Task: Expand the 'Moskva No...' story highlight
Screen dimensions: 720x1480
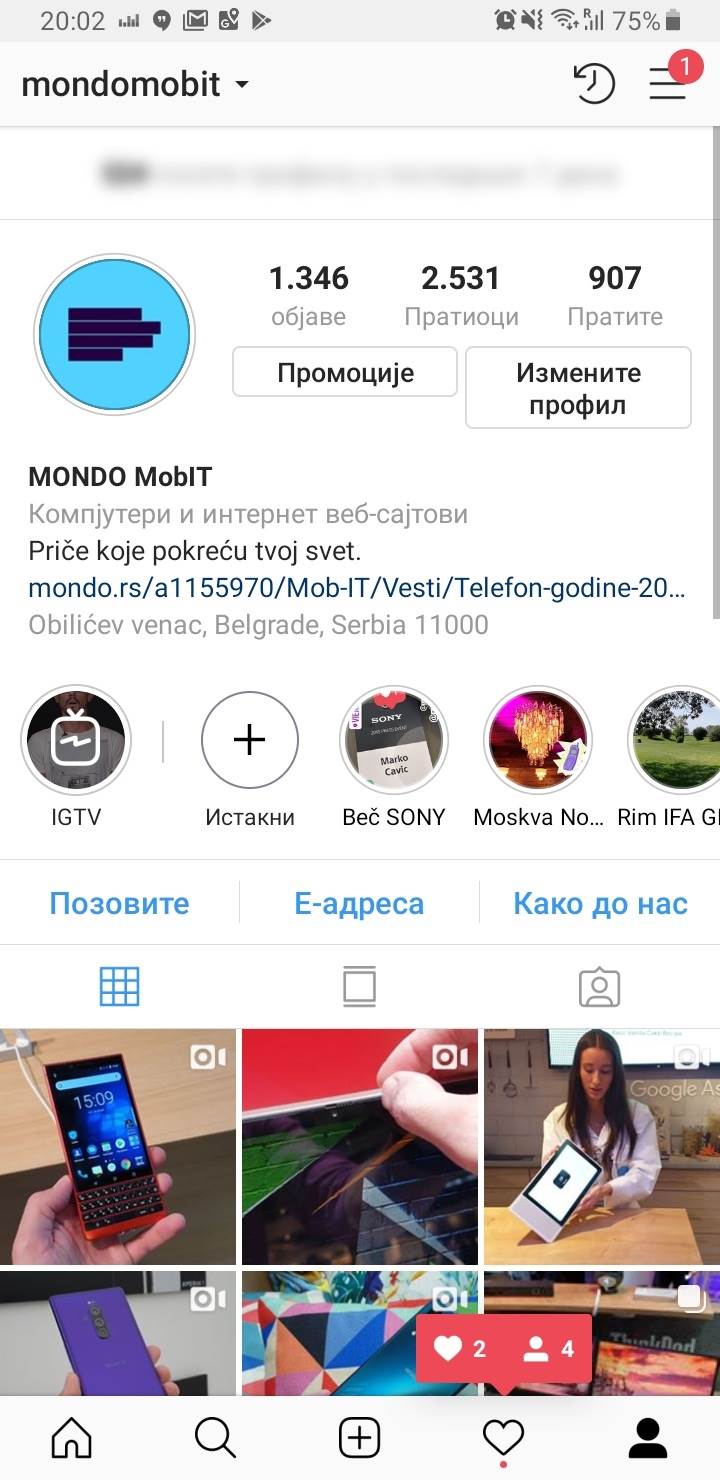Action: [537, 739]
